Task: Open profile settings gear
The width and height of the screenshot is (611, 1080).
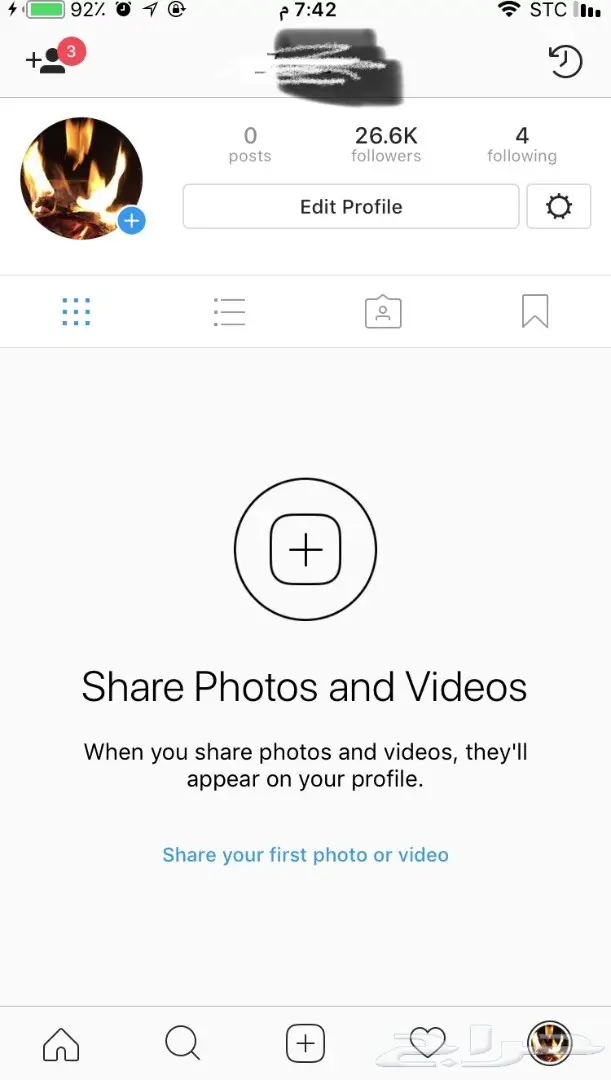Action: (558, 207)
